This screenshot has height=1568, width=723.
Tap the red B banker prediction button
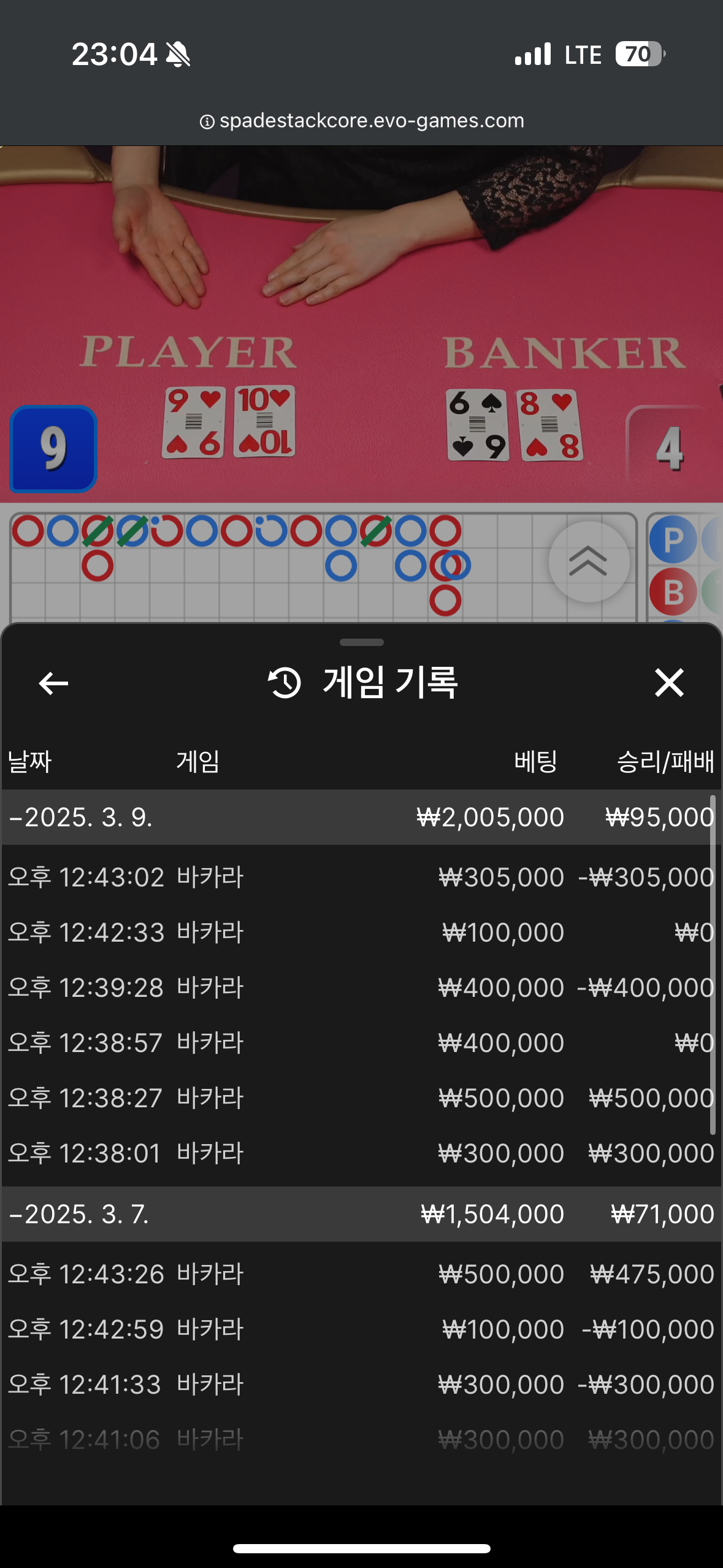tap(673, 592)
